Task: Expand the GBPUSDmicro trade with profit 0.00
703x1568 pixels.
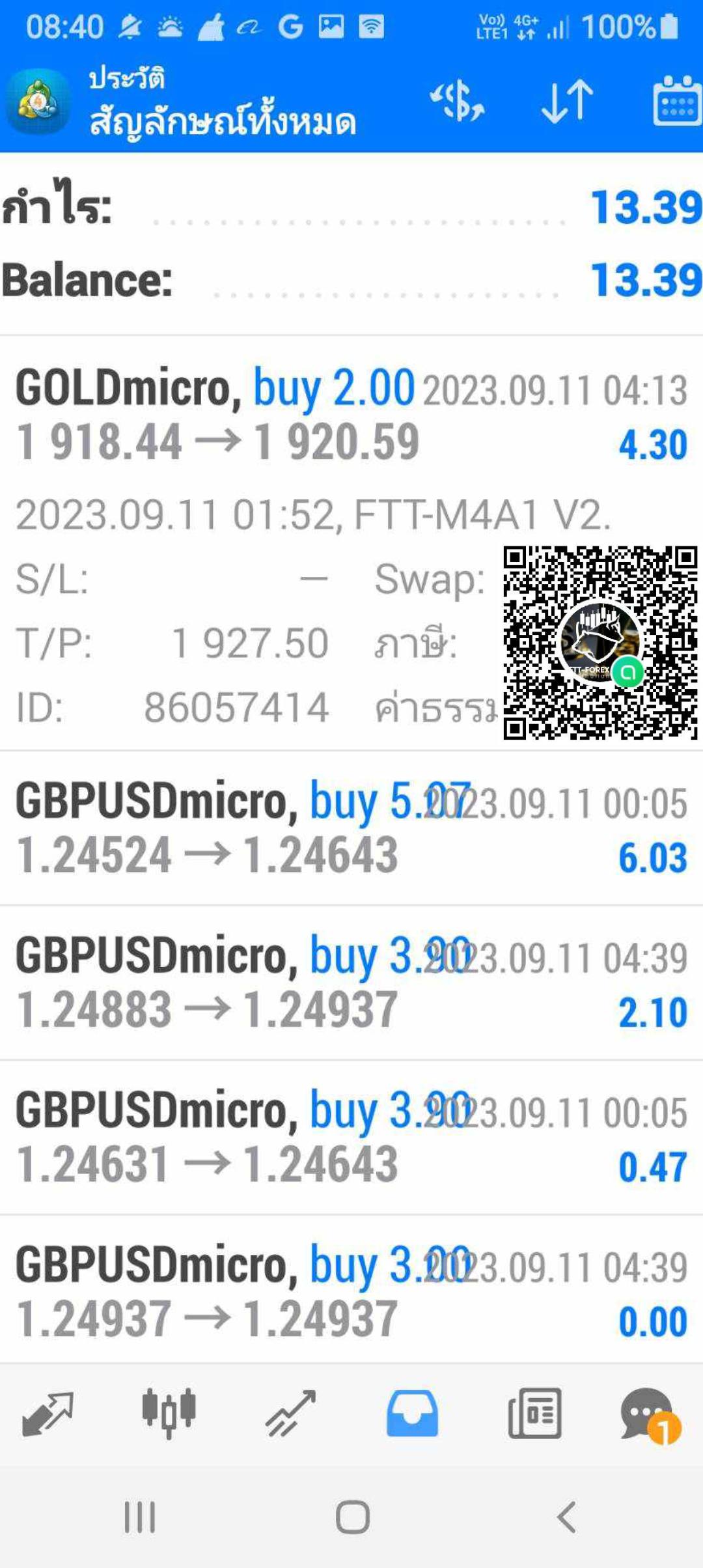Action: point(351,1292)
